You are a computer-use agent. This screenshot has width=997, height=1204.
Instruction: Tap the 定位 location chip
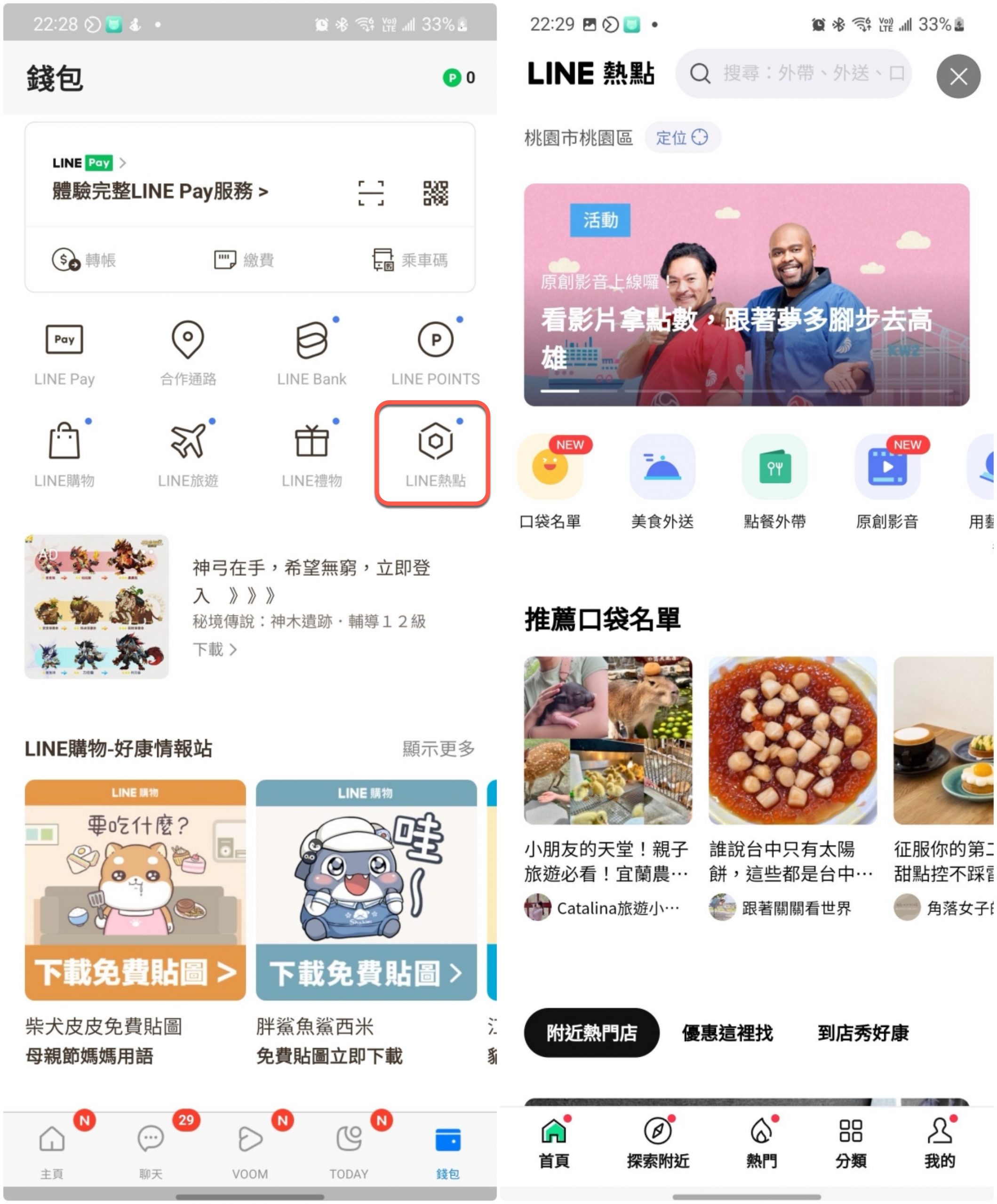(x=681, y=138)
